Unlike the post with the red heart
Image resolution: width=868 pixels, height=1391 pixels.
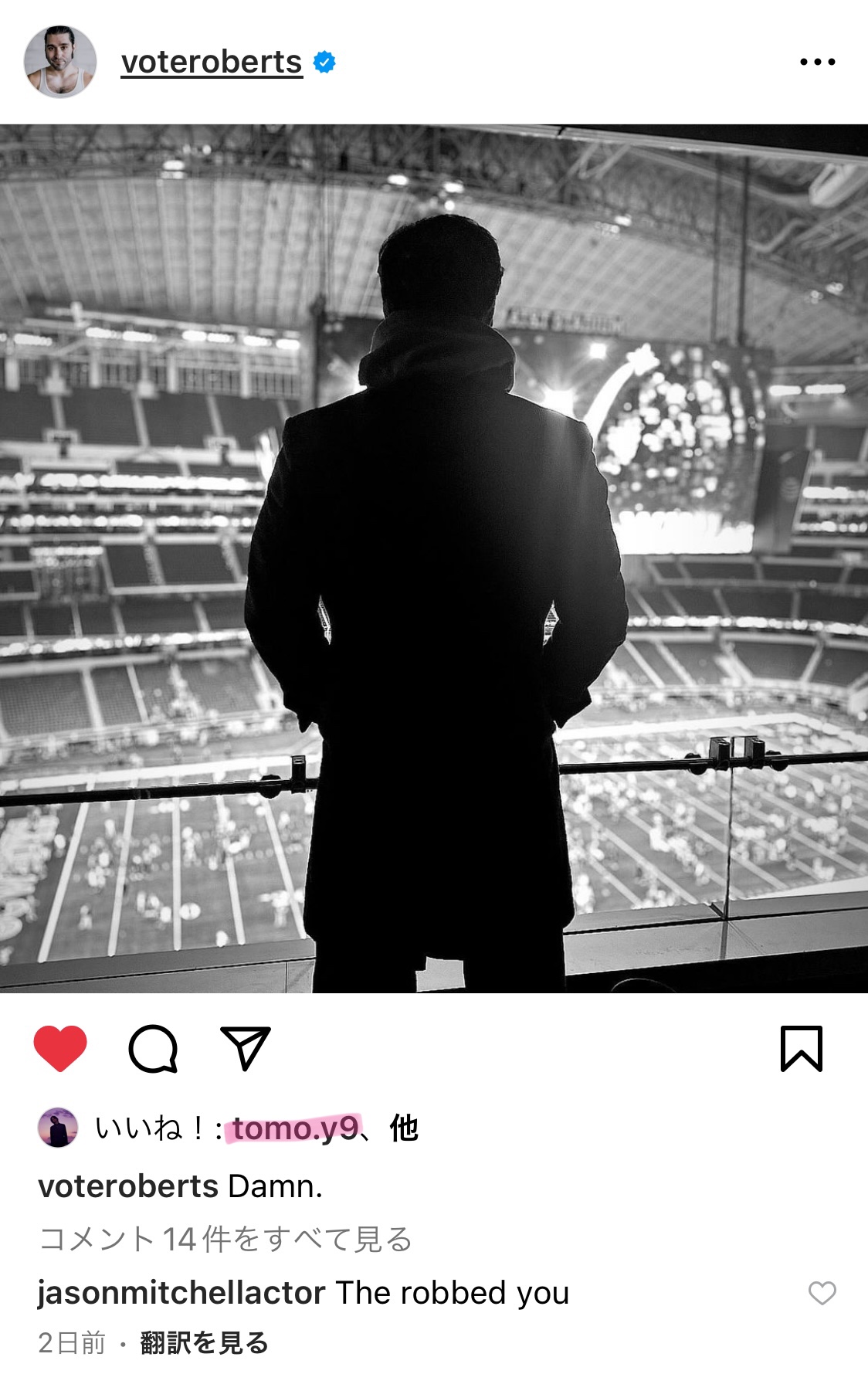pos(60,1048)
